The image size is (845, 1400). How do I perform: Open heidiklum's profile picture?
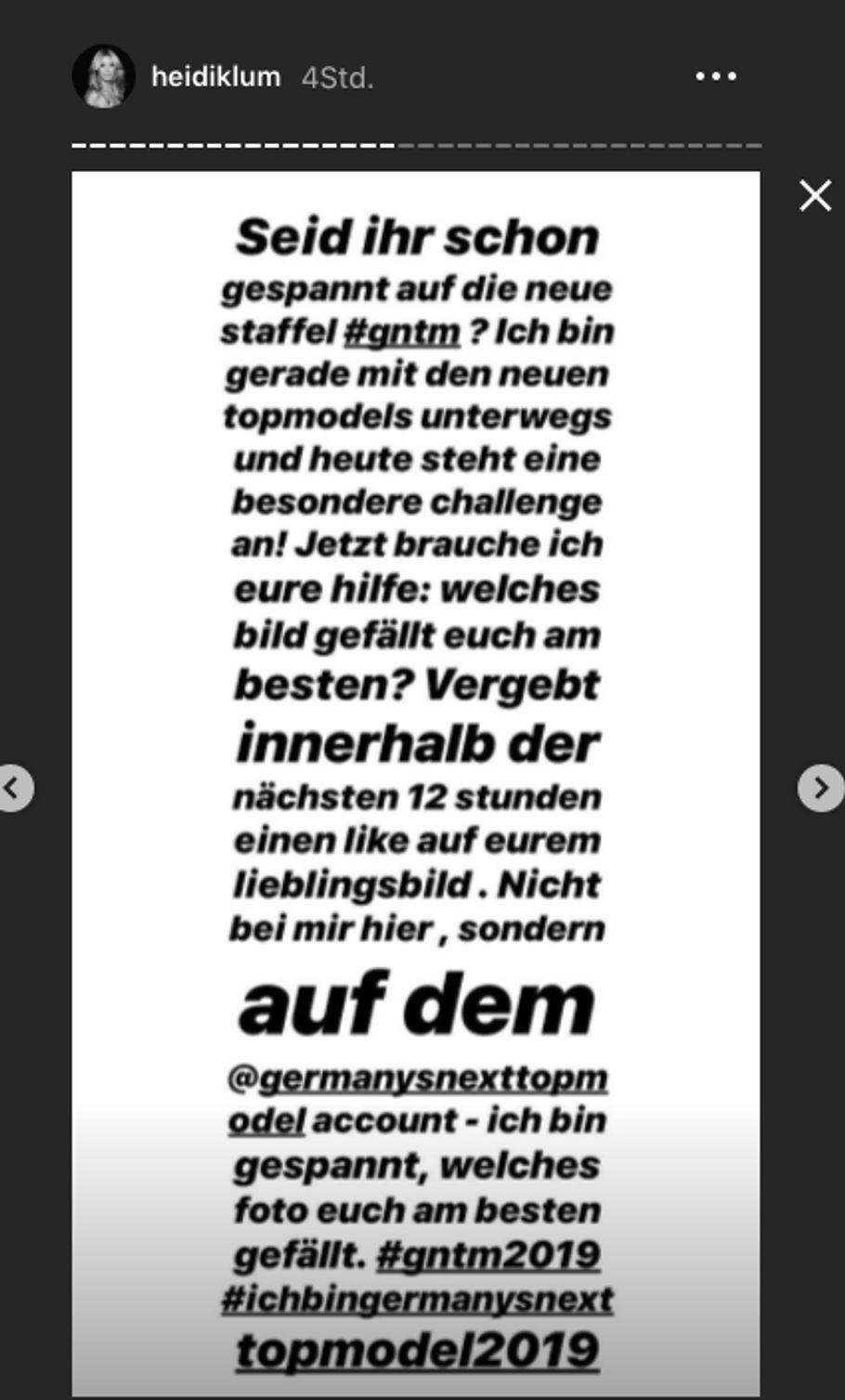pos(104,76)
